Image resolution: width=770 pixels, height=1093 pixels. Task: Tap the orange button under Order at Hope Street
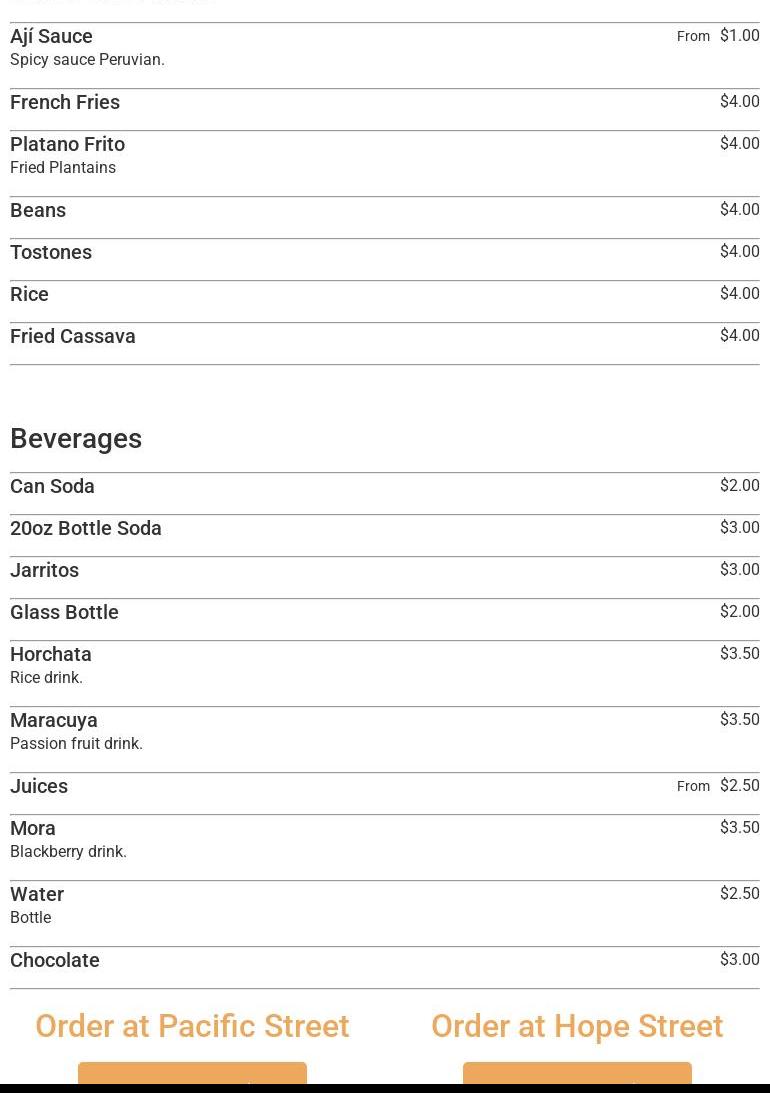click(x=577, y=1073)
